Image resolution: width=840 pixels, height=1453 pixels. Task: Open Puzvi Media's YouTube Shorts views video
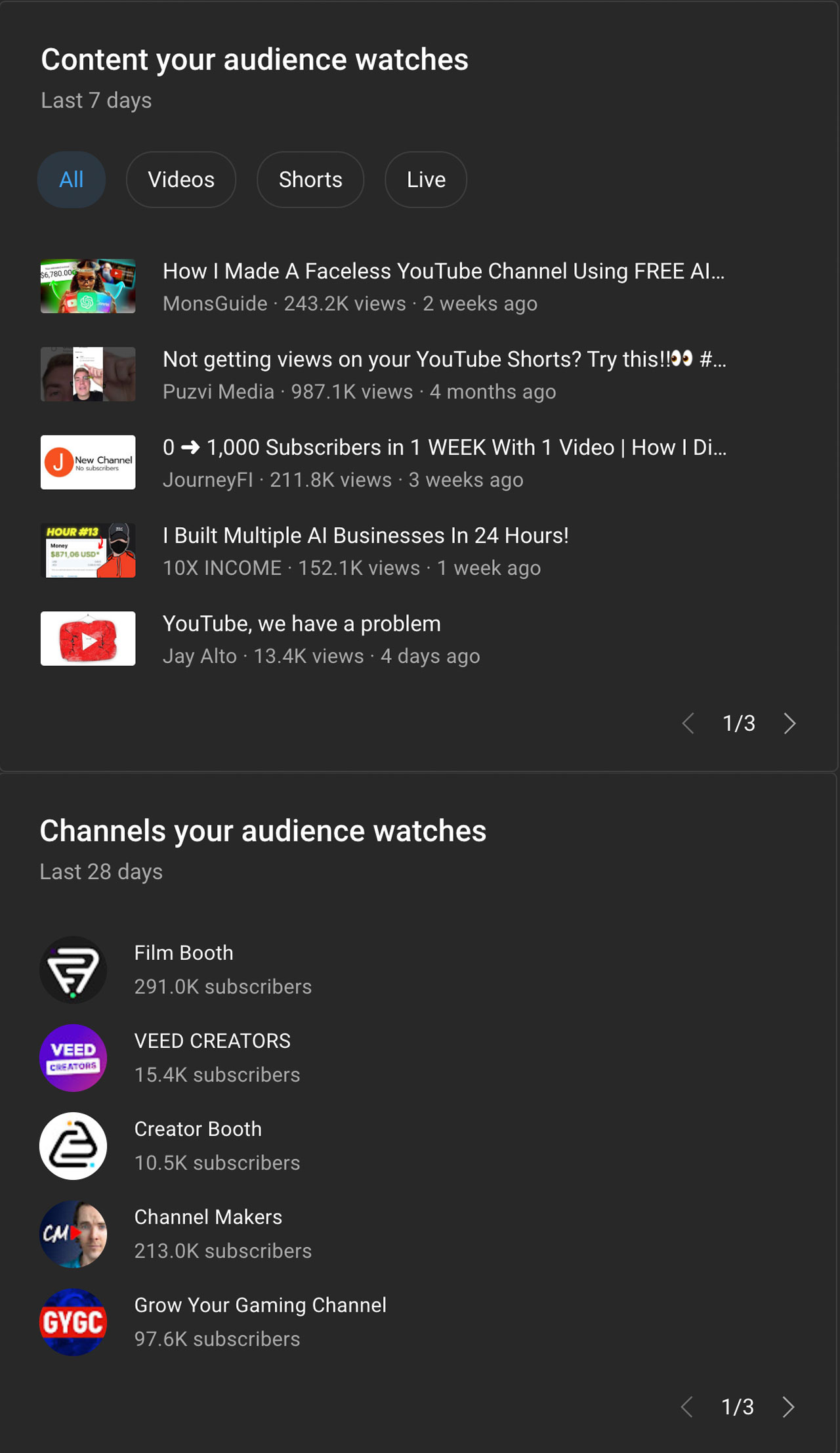point(443,359)
